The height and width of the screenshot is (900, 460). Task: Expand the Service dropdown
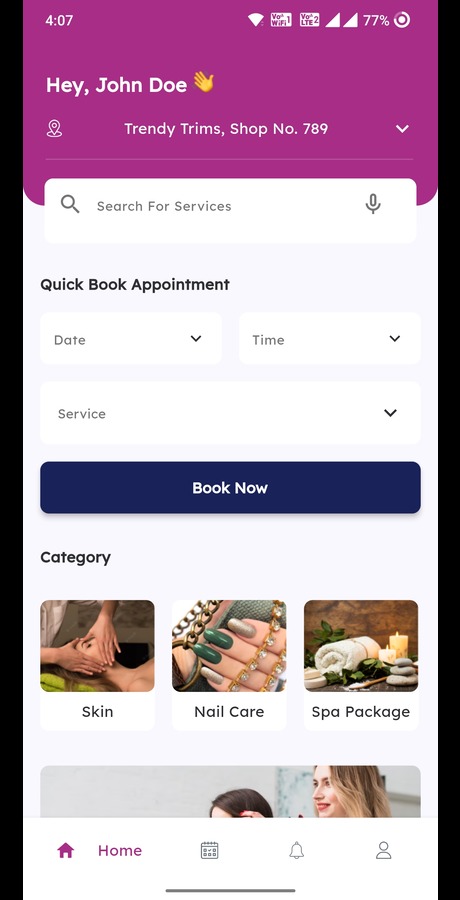(x=230, y=413)
